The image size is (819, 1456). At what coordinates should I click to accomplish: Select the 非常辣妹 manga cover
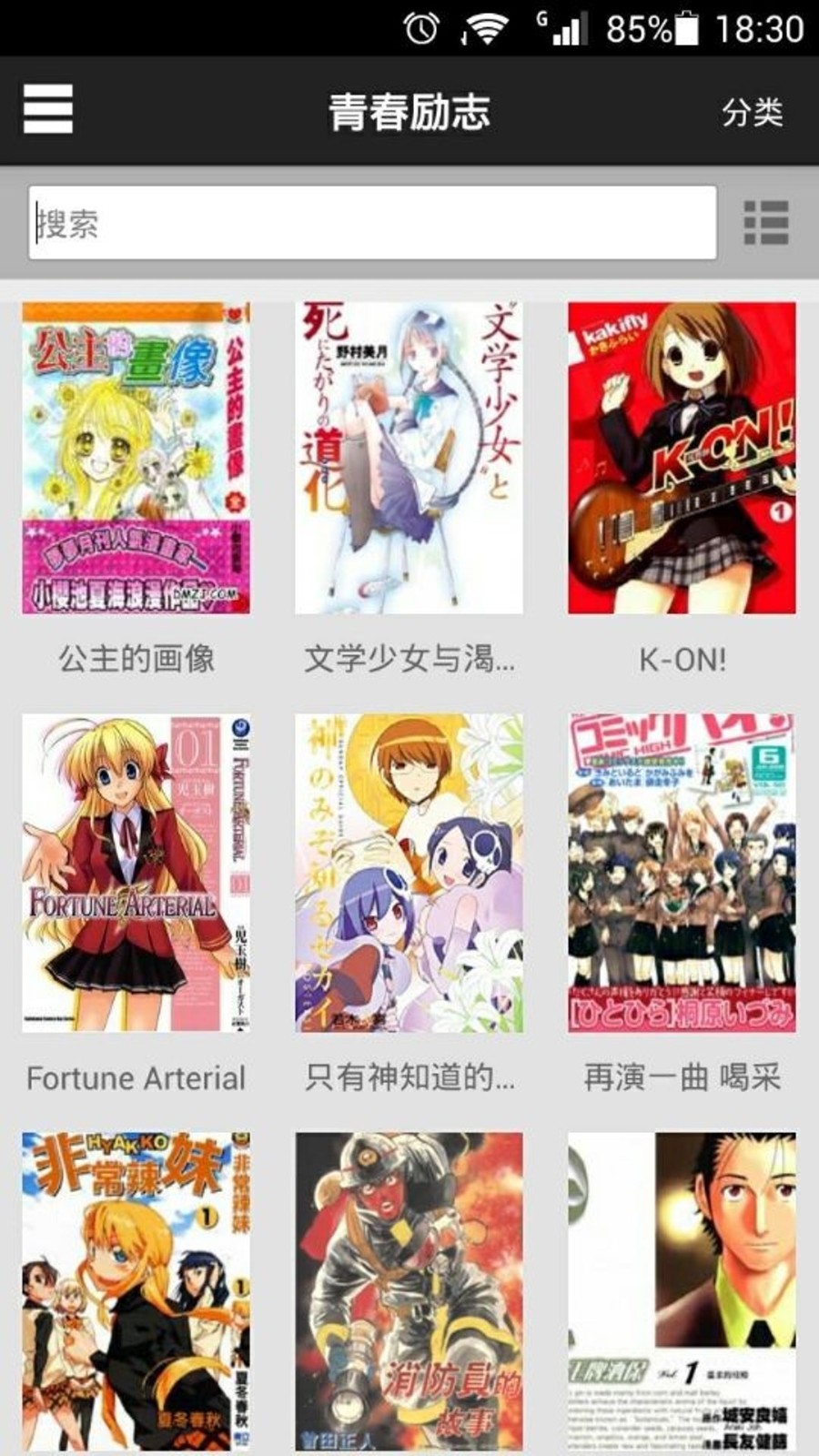[x=136, y=1290]
